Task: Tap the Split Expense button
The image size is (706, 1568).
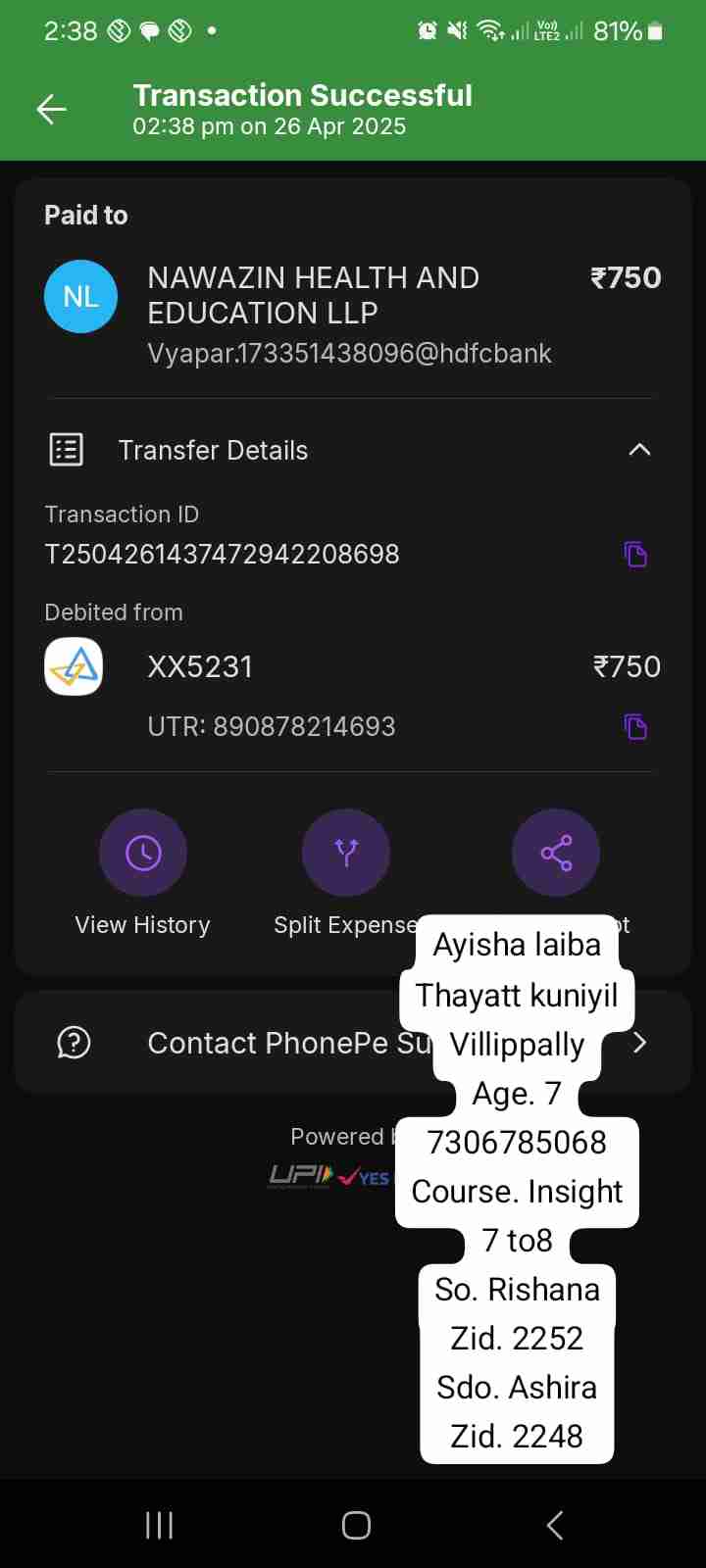Action: pos(346,853)
